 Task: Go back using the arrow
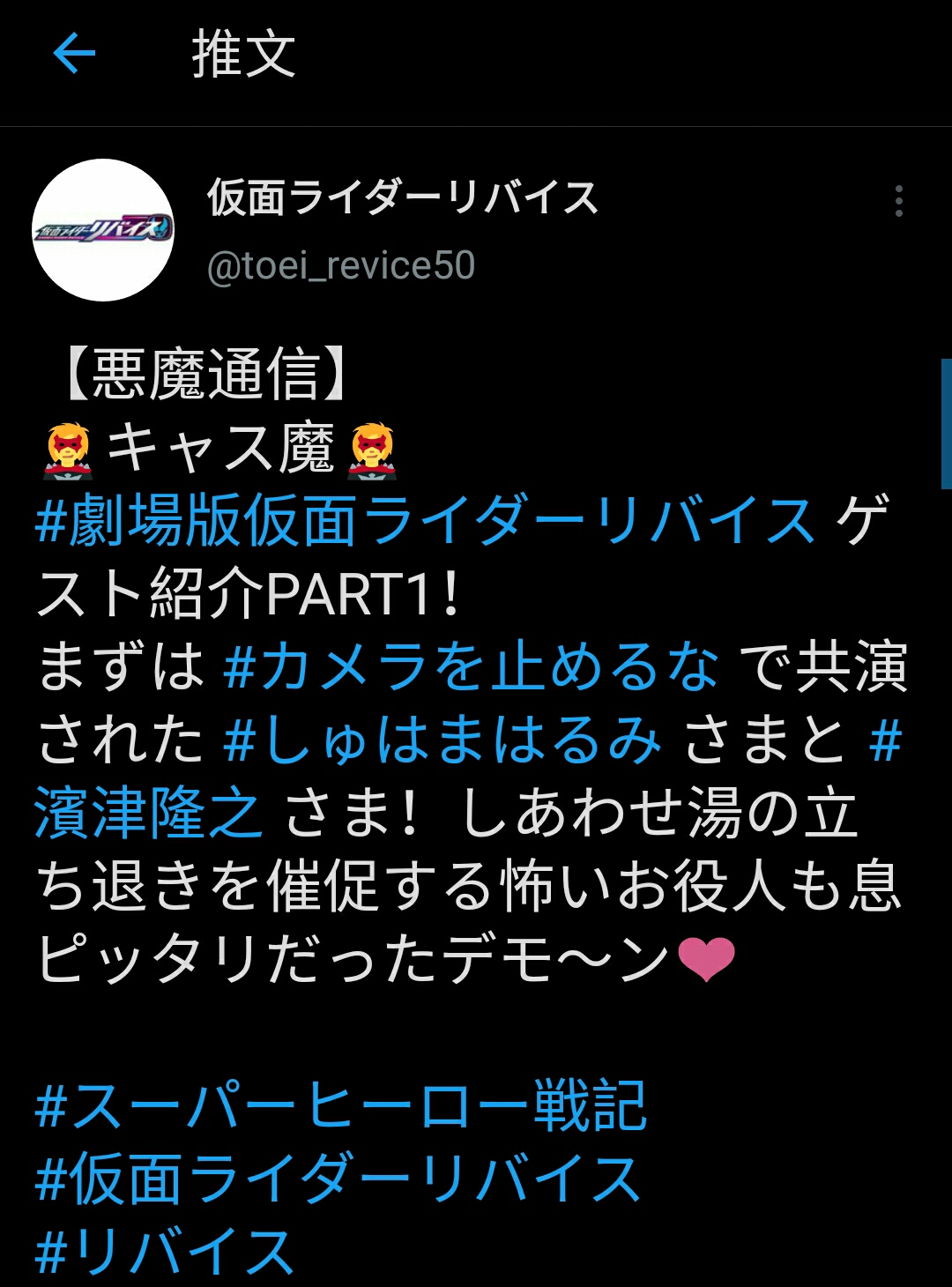pyautogui.click(x=74, y=55)
